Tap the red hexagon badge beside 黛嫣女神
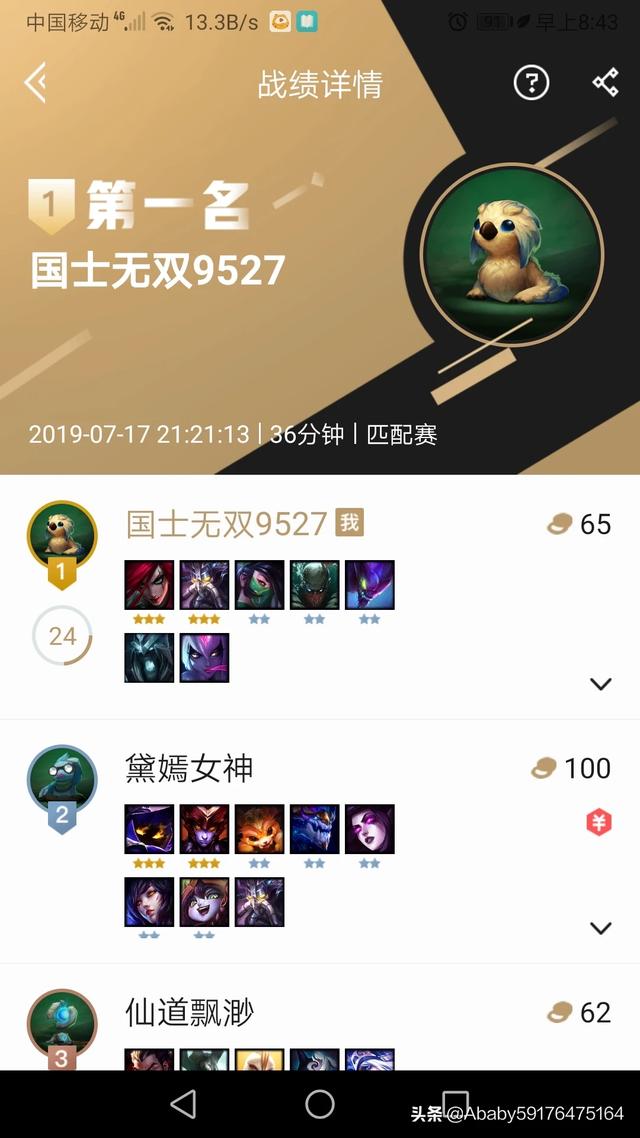The image size is (640, 1138). click(x=598, y=824)
